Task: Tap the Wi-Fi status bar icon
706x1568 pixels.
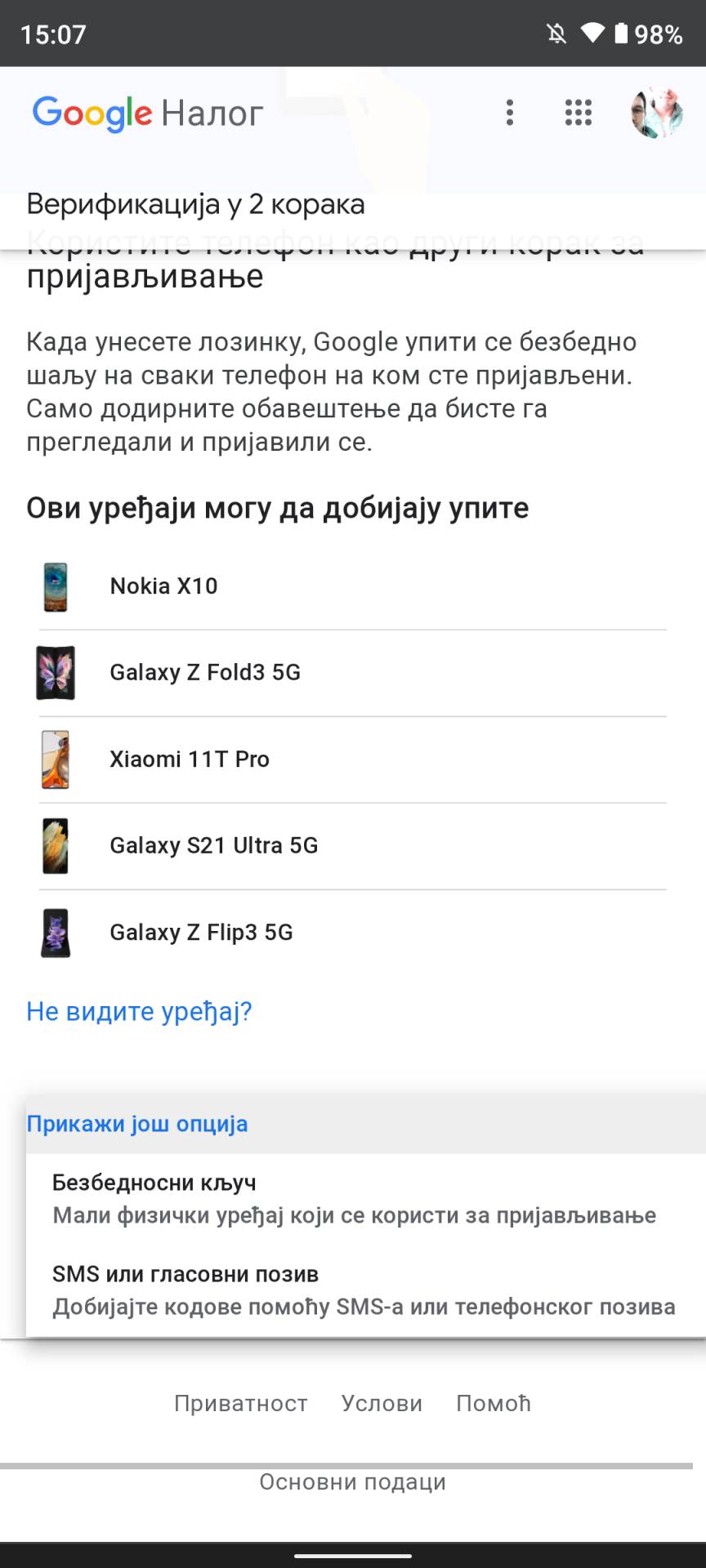Action: [x=593, y=31]
